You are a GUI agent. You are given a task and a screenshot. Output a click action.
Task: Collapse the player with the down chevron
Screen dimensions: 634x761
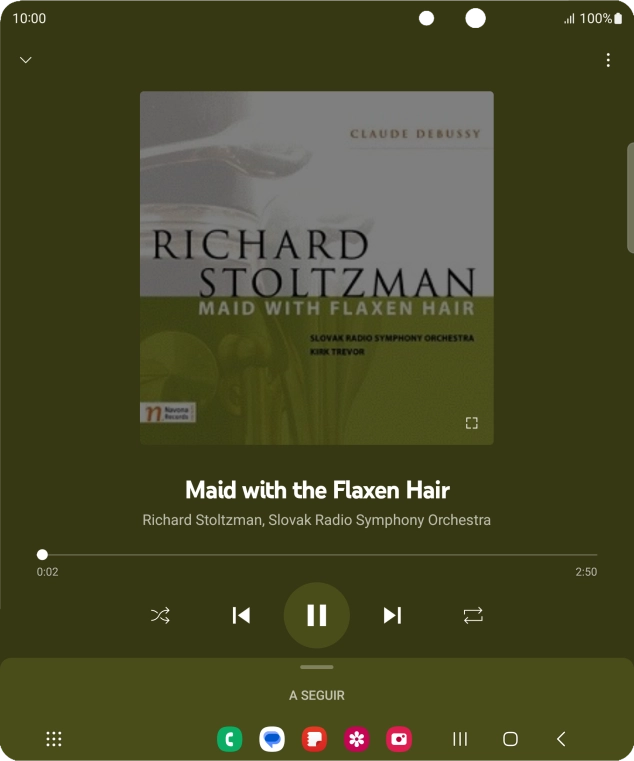click(26, 60)
